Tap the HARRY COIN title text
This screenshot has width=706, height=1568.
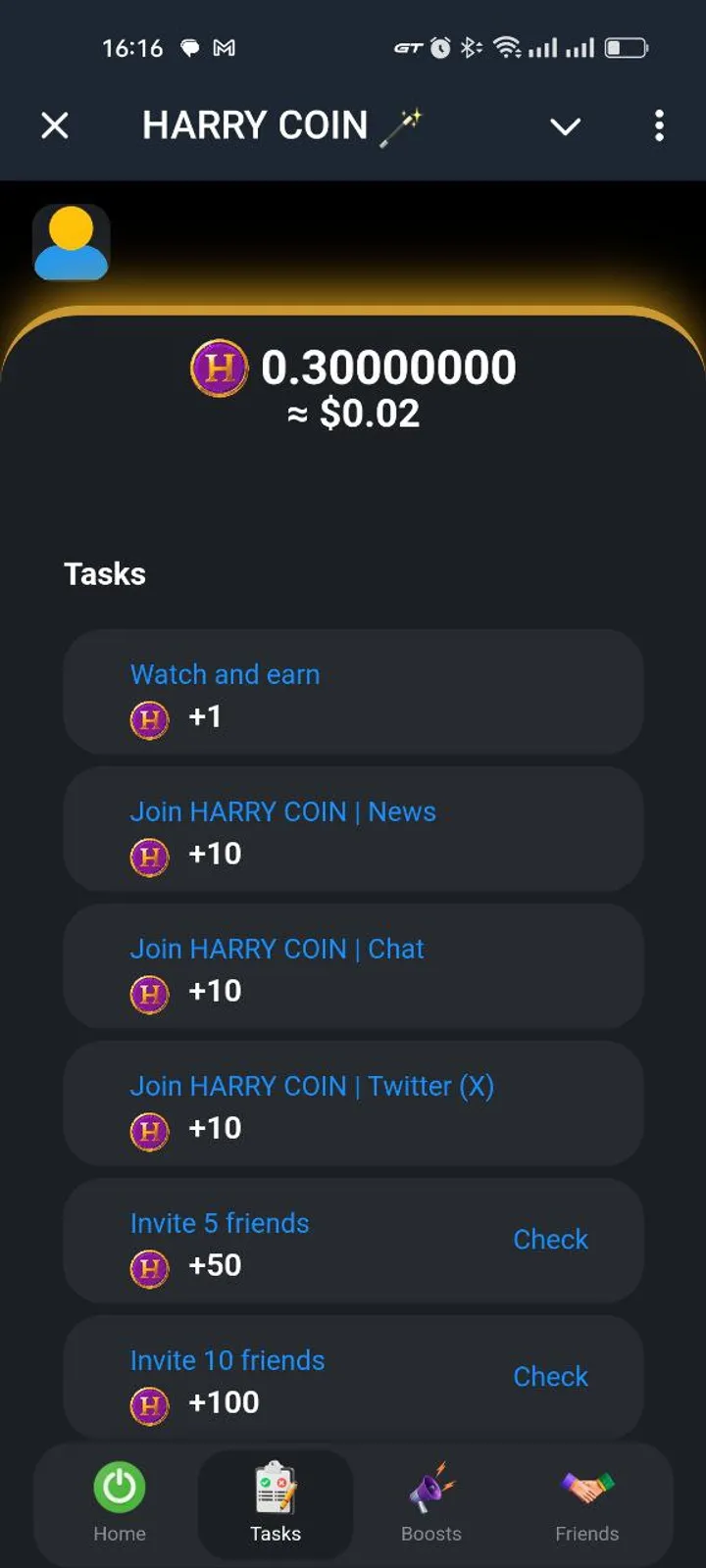255,125
